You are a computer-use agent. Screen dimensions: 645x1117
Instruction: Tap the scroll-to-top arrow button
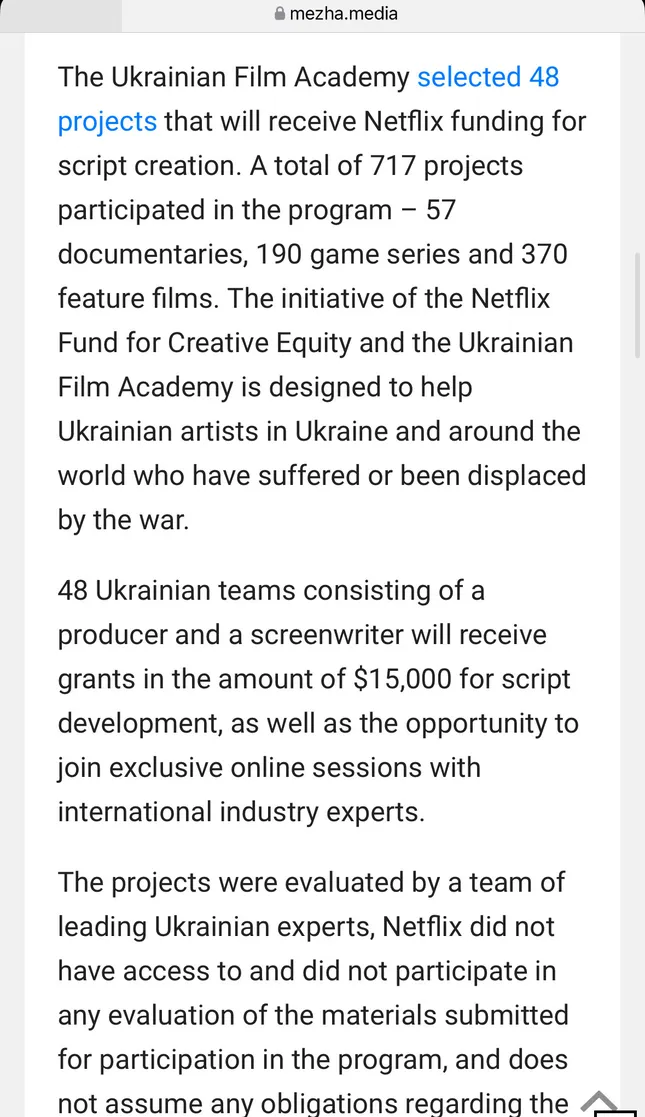pos(600,1101)
